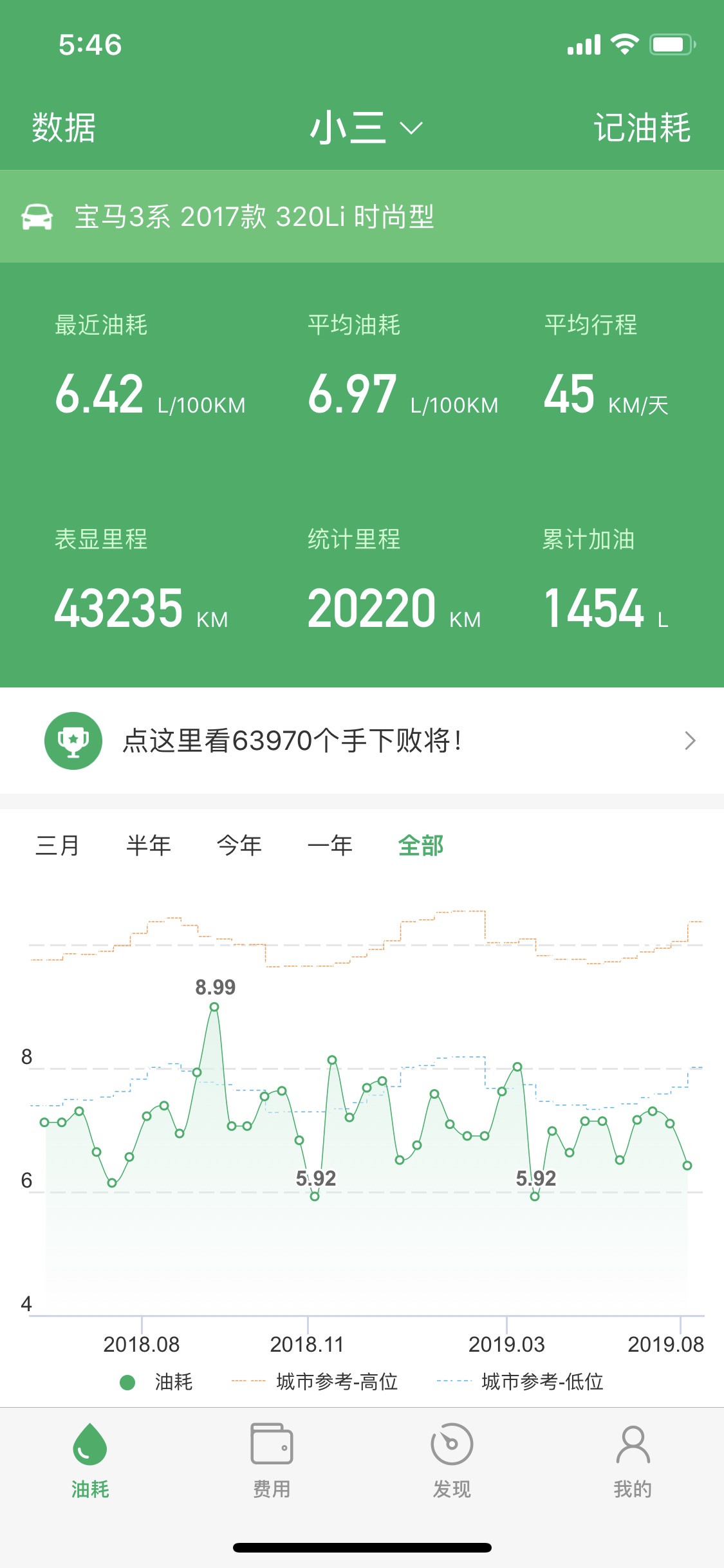Switch chart to 今年
Screen dimensions: 724x1568
click(239, 845)
